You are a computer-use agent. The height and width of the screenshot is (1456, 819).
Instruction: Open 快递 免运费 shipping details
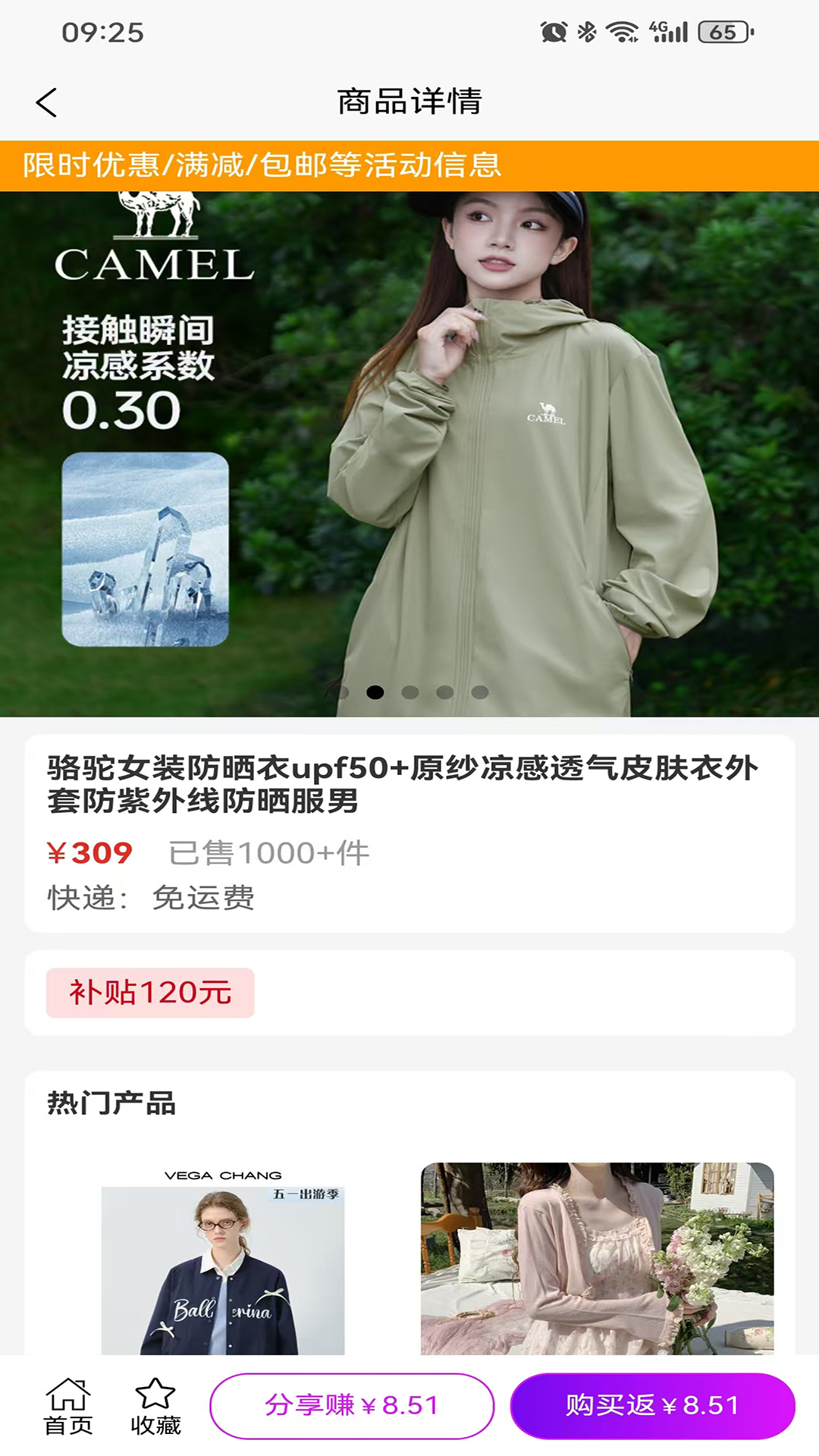click(x=150, y=899)
